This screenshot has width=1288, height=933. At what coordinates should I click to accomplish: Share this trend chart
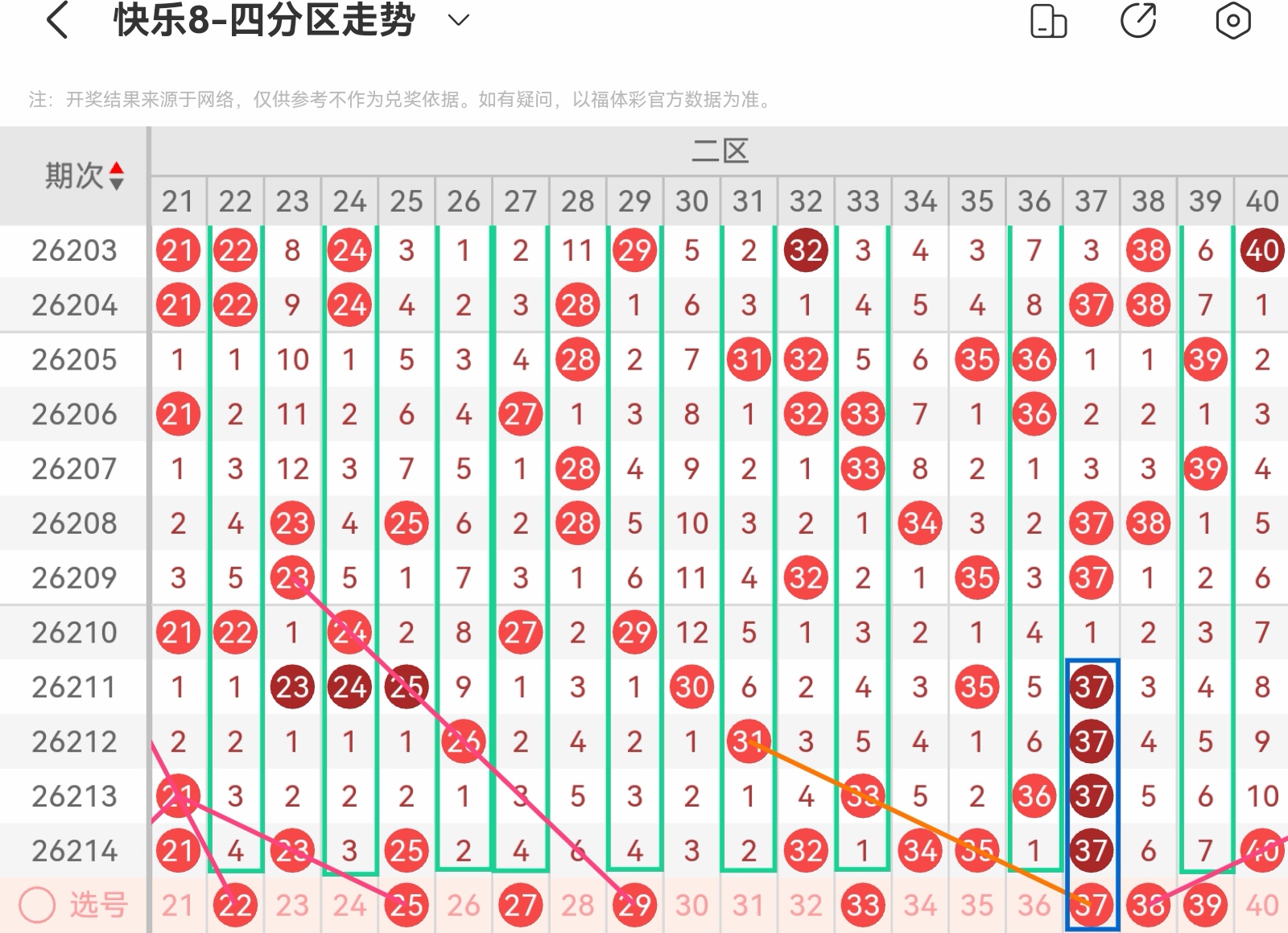tap(1138, 21)
